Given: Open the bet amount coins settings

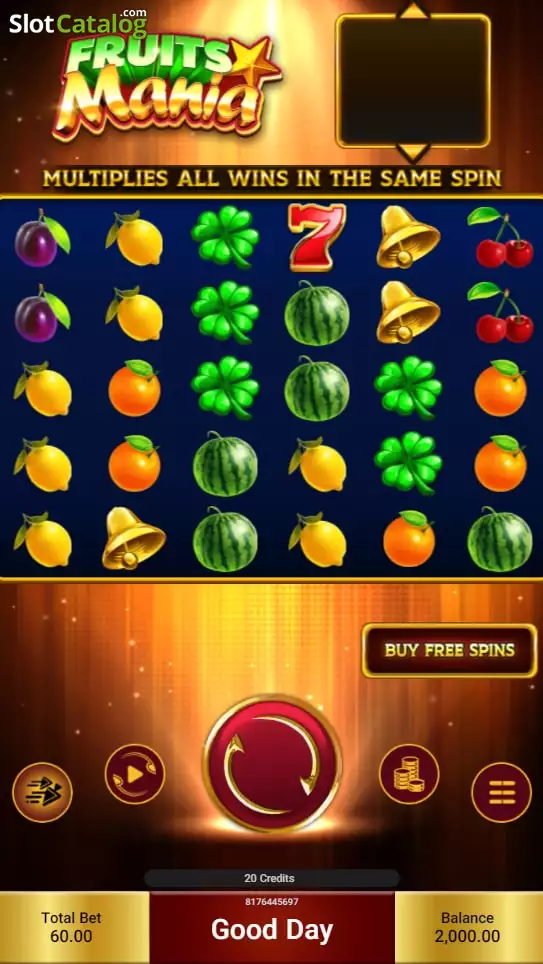Looking at the screenshot, I should (409, 774).
